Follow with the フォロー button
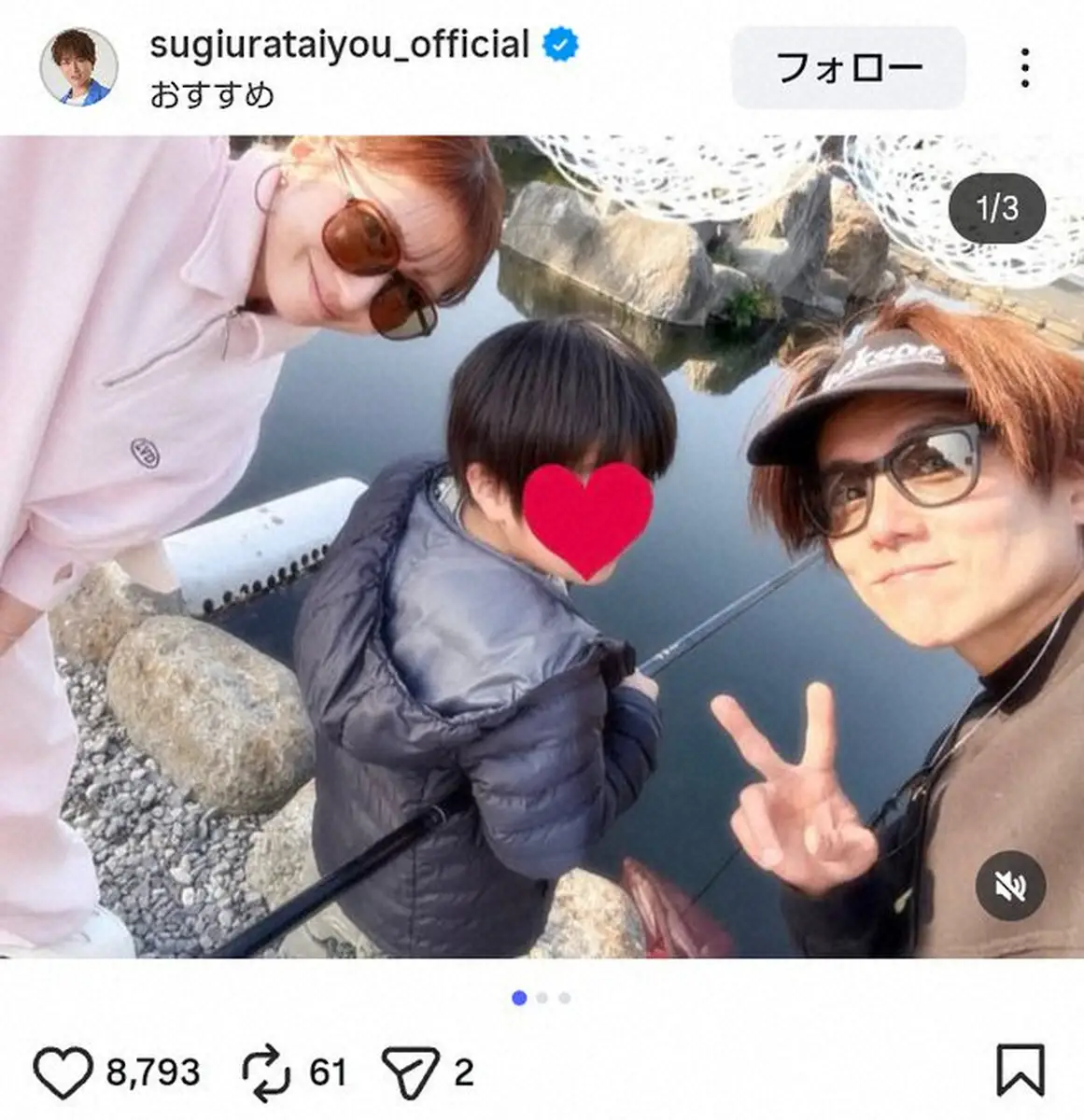The height and width of the screenshot is (1120, 1084). click(848, 67)
